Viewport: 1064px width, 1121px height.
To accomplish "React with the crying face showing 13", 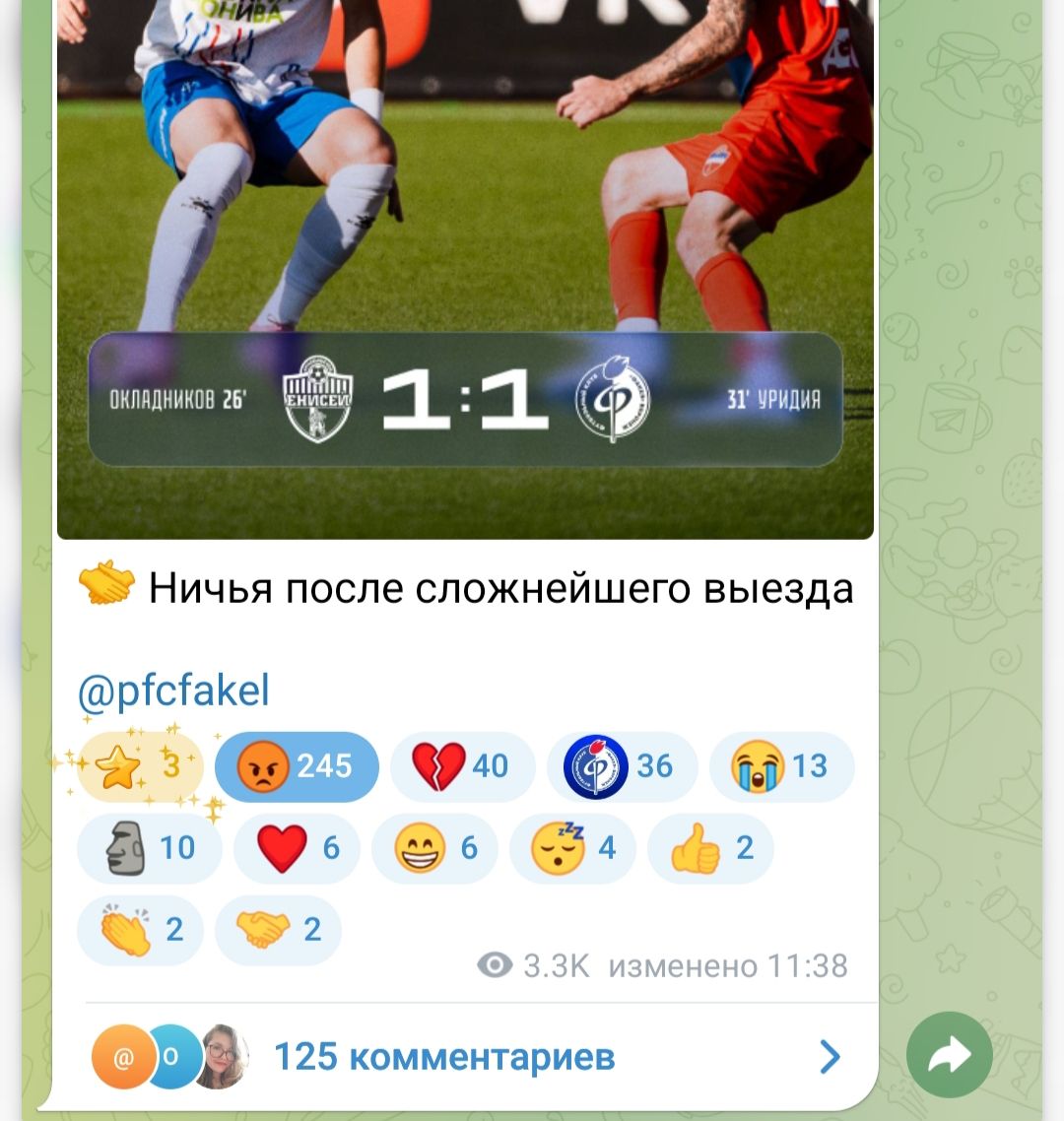I will 781,766.
